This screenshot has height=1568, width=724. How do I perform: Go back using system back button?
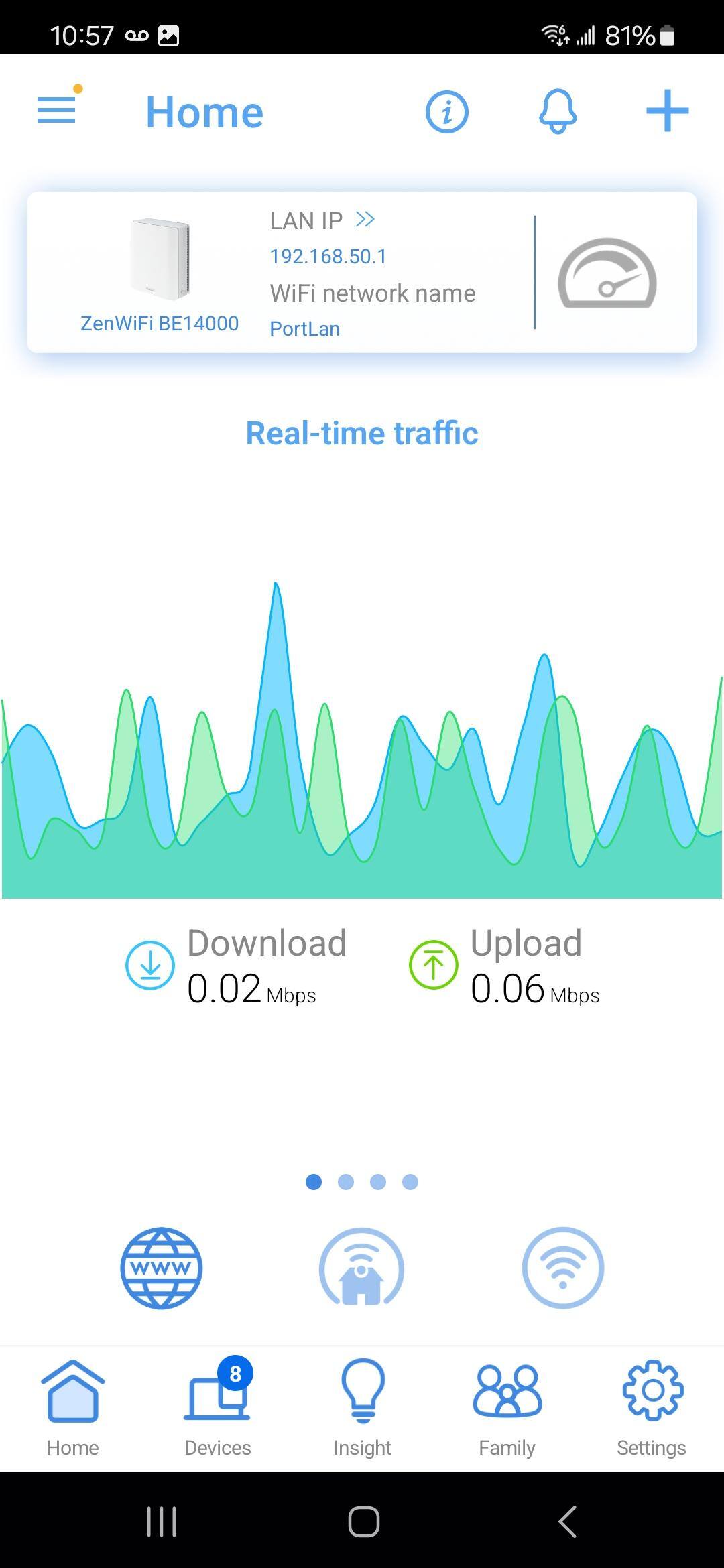tap(567, 1521)
